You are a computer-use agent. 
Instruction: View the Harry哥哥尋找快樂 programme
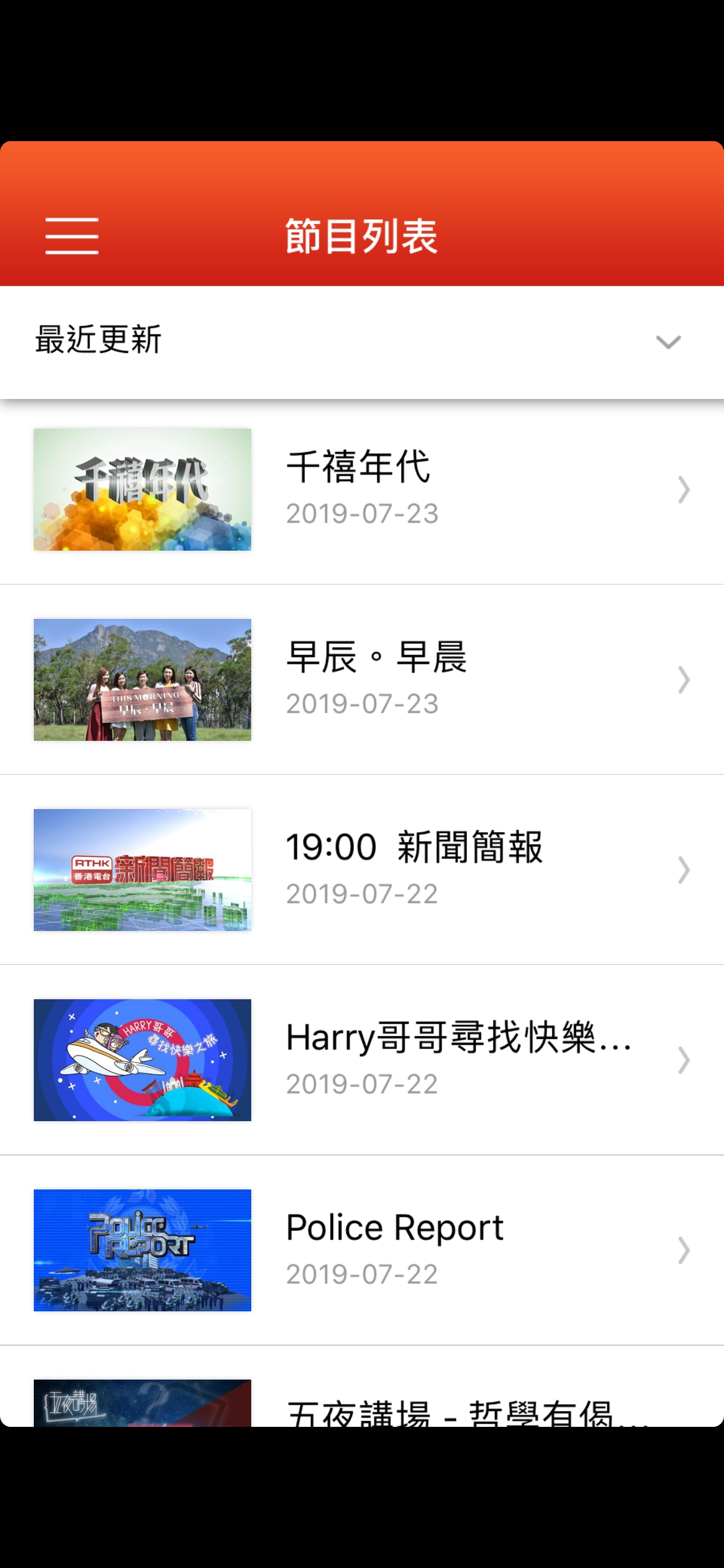[361, 1060]
